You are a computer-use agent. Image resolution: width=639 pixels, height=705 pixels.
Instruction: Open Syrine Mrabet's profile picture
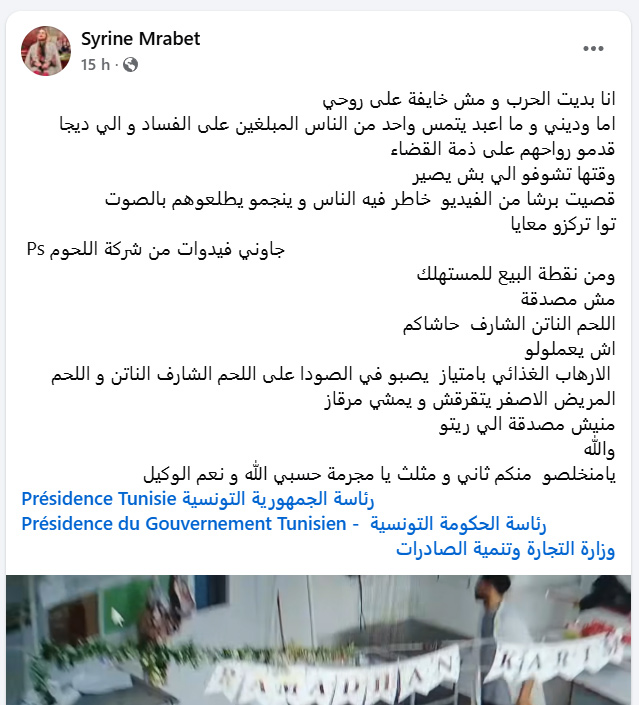point(47,51)
